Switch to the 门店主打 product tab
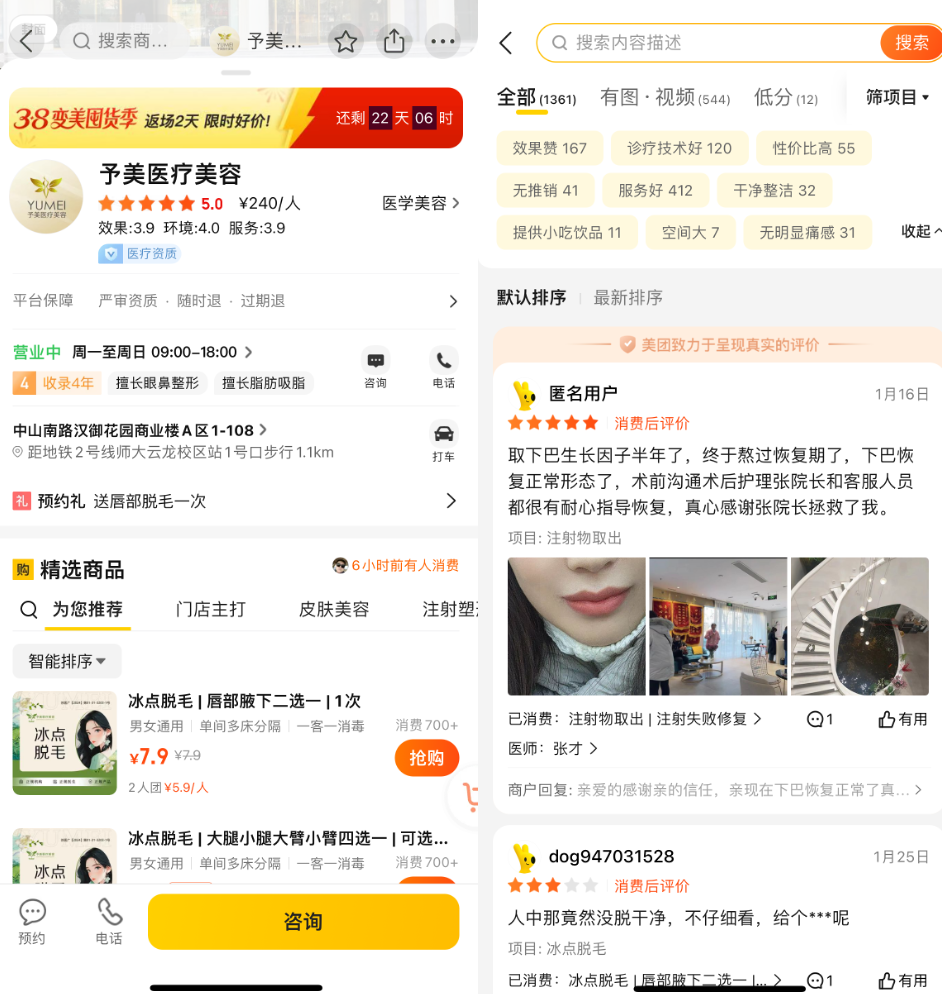This screenshot has width=942, height=994. [x=210, y=609]
